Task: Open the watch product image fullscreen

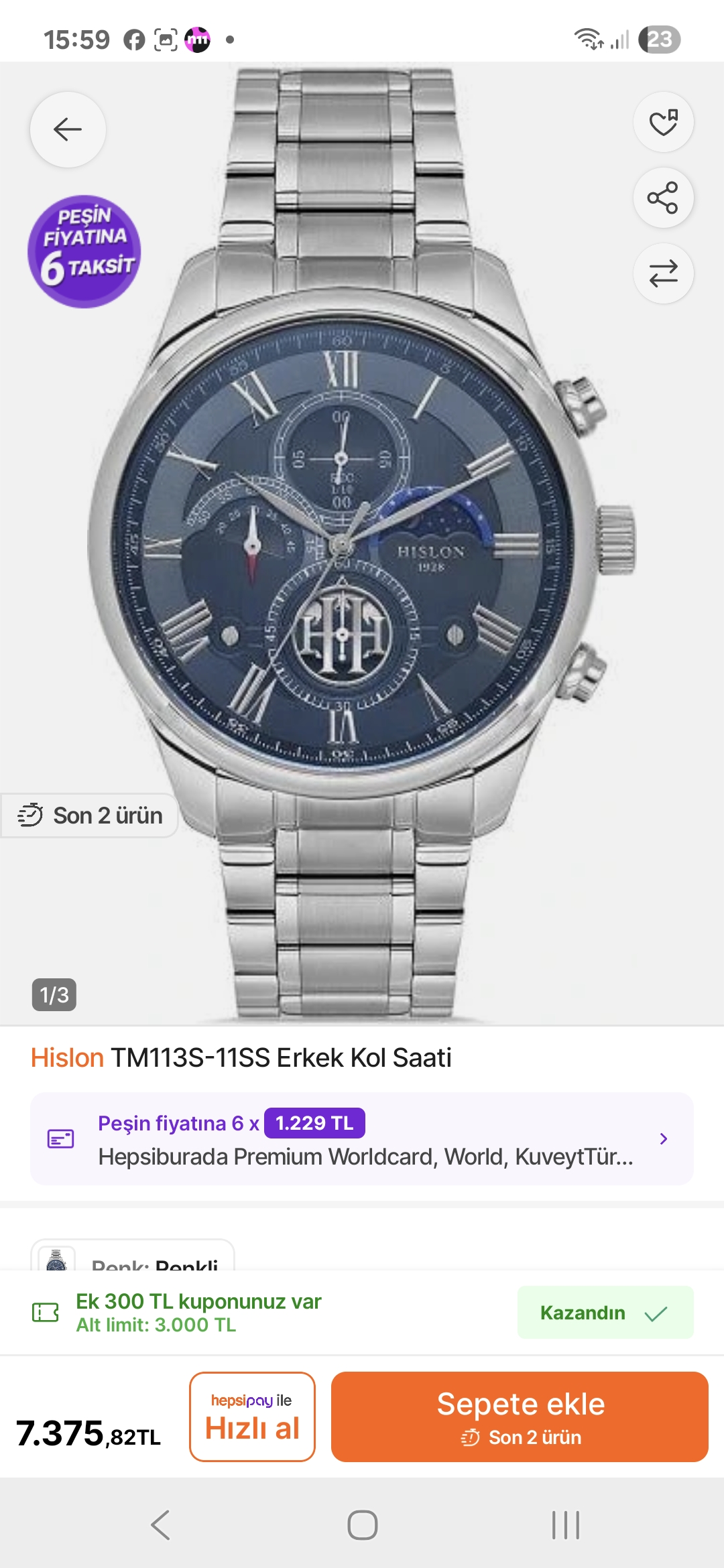Action: point(362,543)
